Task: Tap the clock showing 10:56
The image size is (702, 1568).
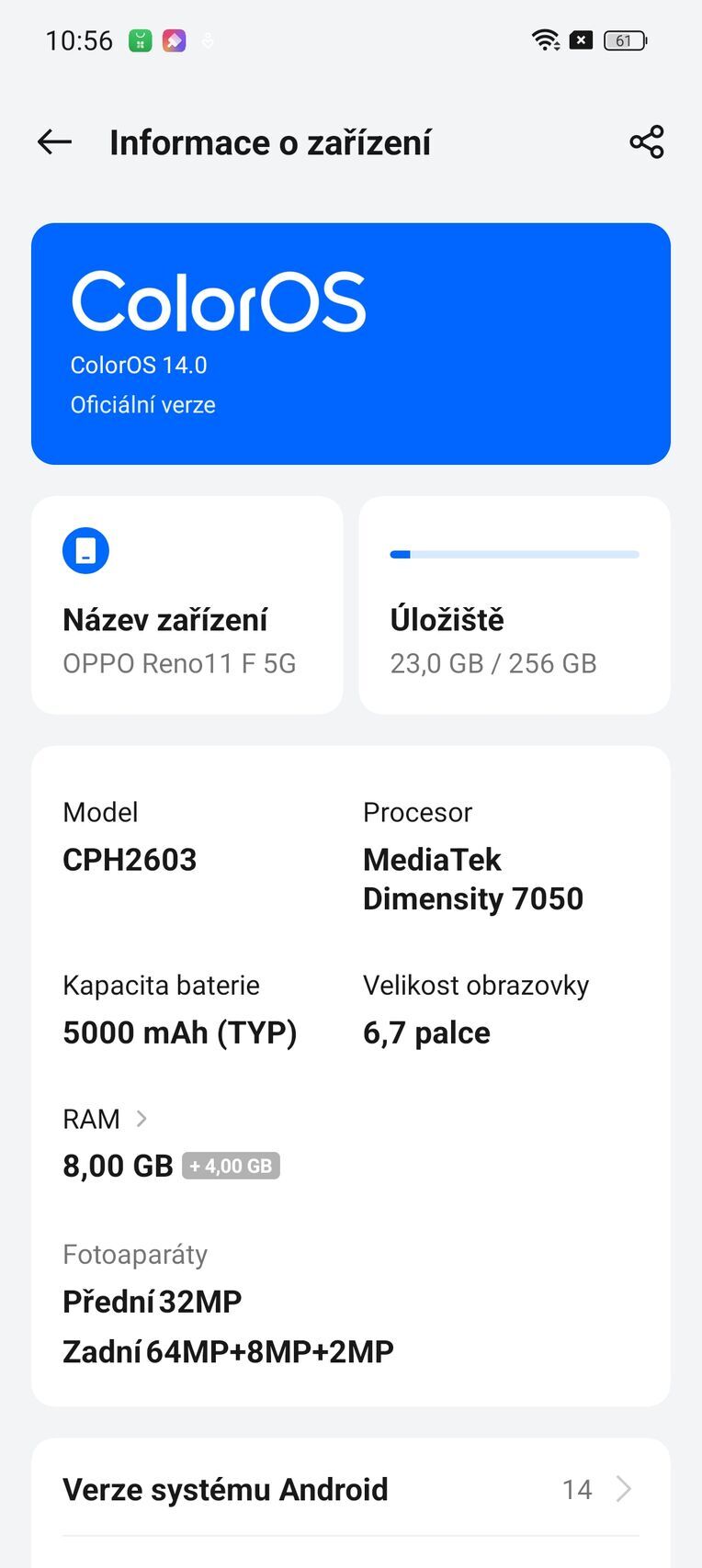Action: (x=81, y=39)
